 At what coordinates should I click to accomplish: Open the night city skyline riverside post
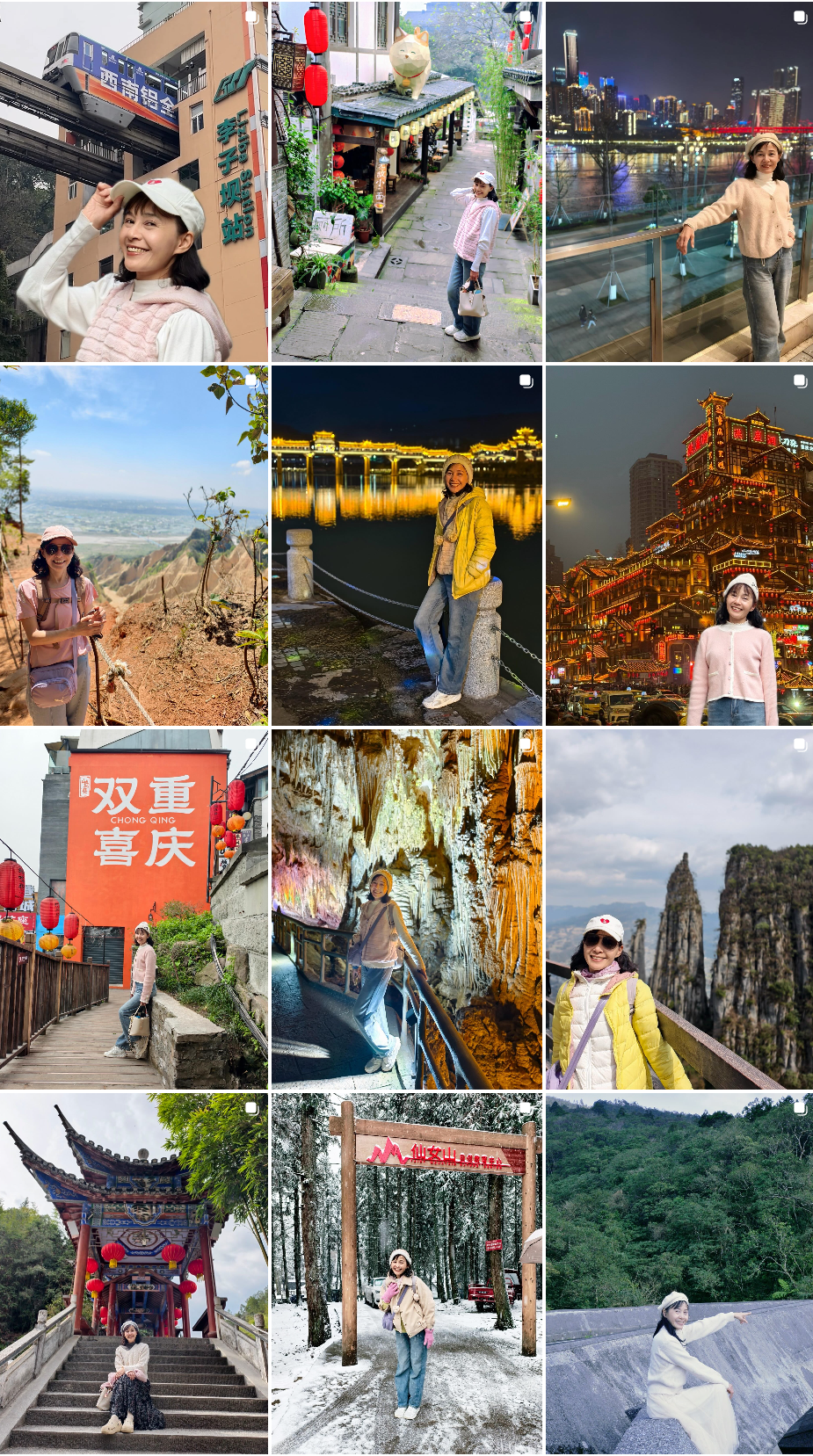(679, 182)
